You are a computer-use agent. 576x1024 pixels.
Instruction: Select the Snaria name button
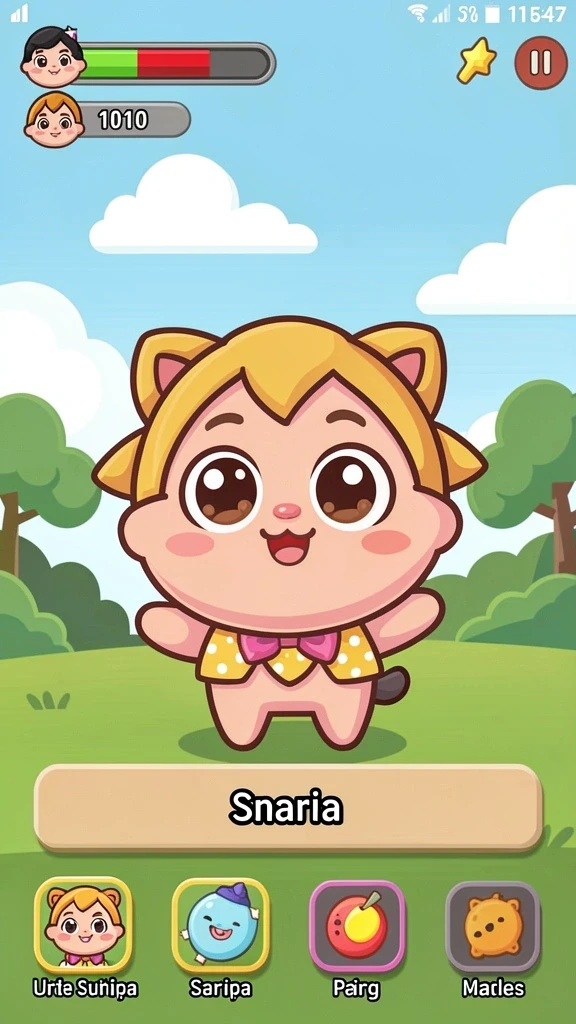(x=288, y=807)
